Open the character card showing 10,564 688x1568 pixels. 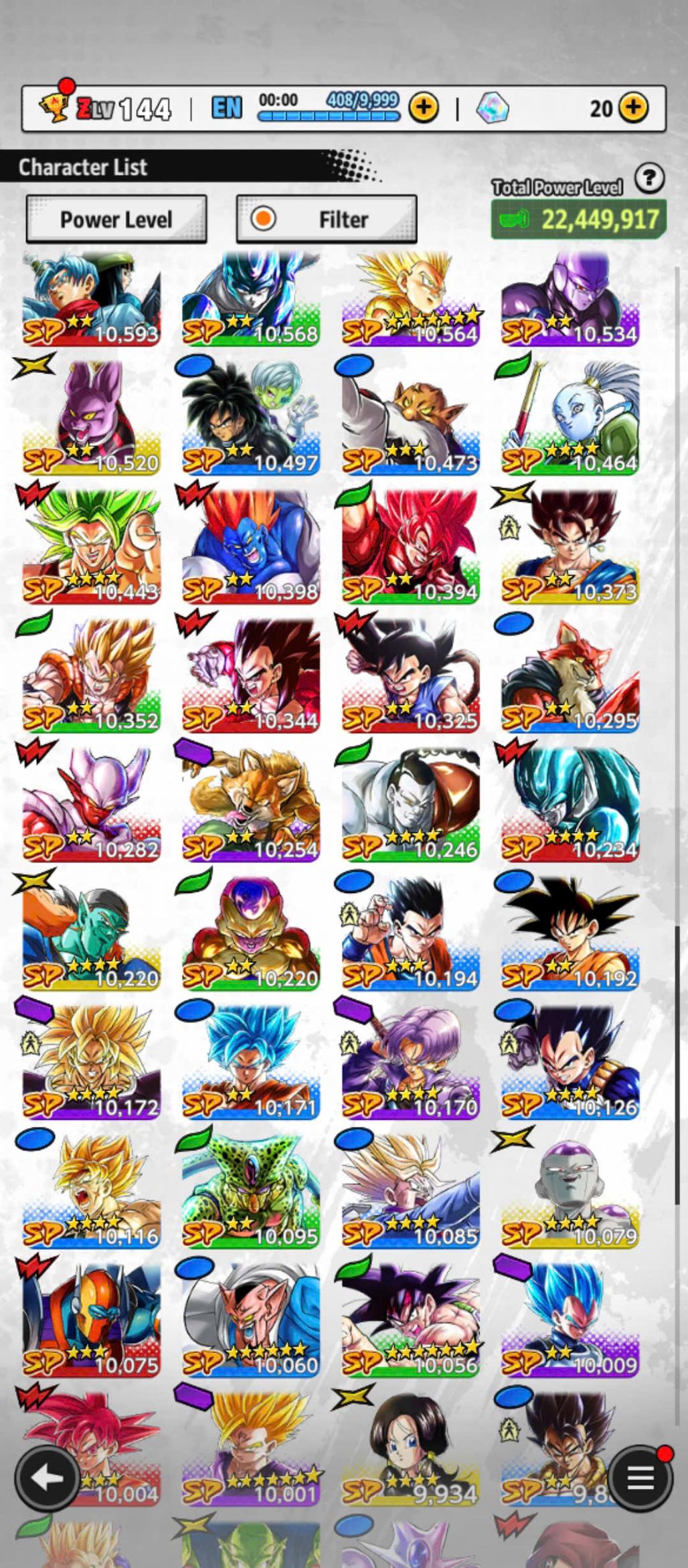[x=411, y=298]
